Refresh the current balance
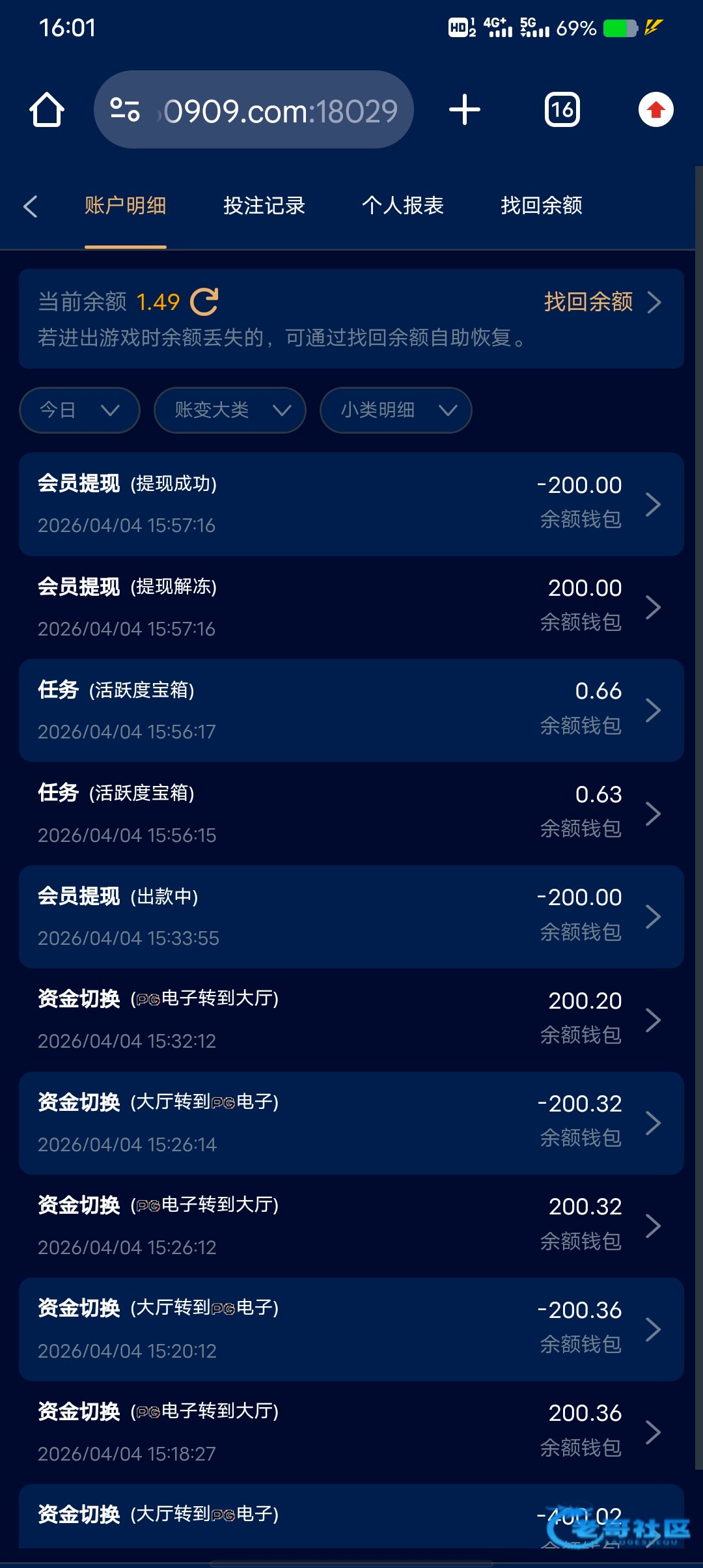 coord(204,302)
